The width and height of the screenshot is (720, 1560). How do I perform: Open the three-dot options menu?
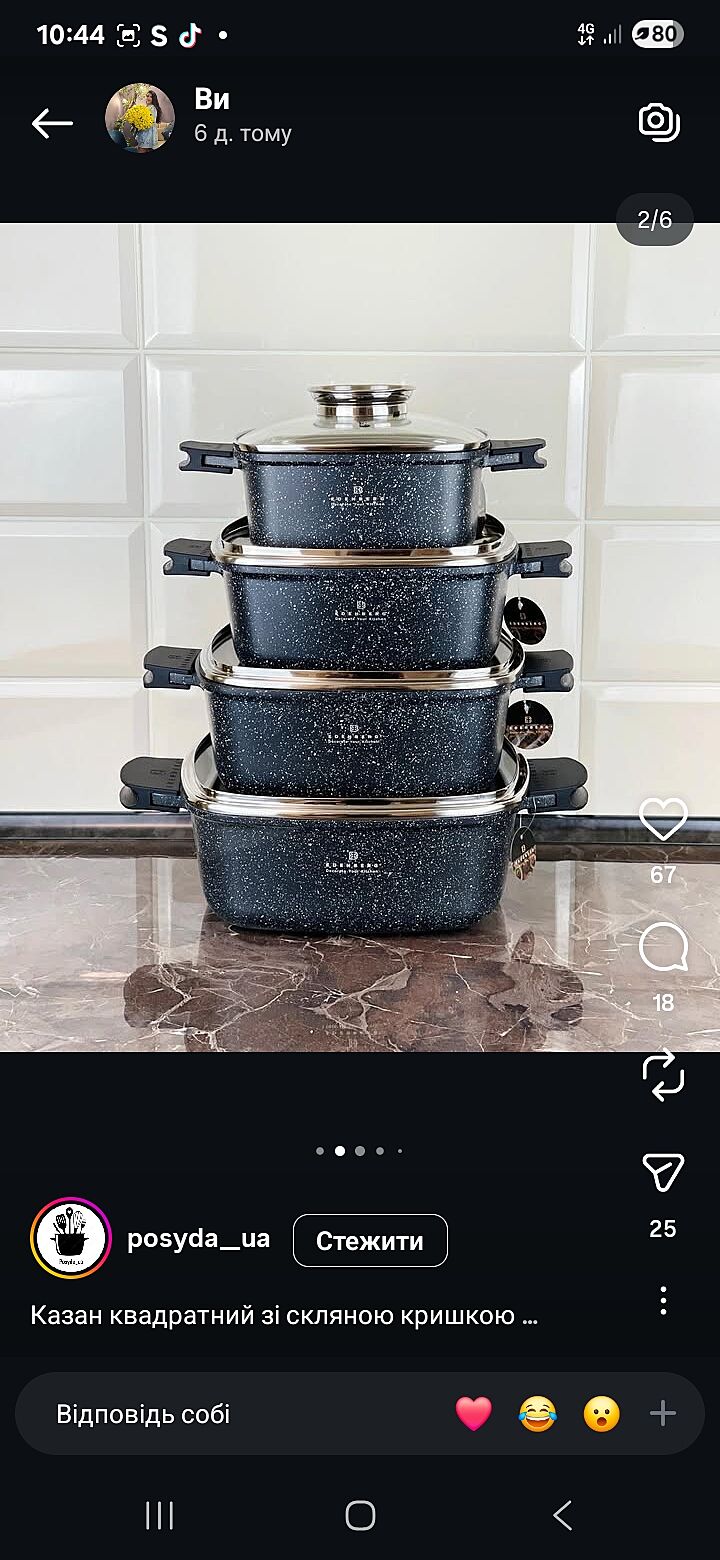[663, 1300]
